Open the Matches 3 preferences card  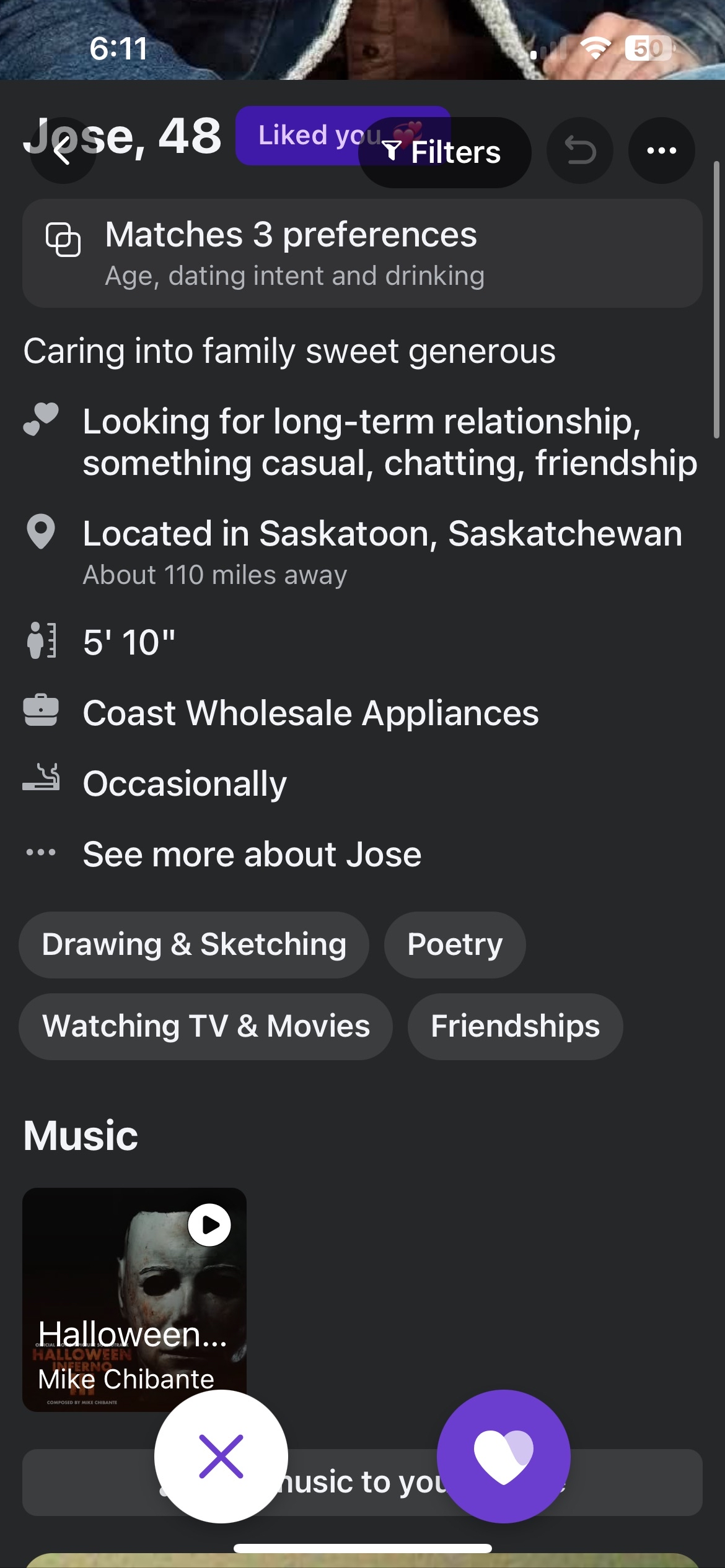(362, 253)
